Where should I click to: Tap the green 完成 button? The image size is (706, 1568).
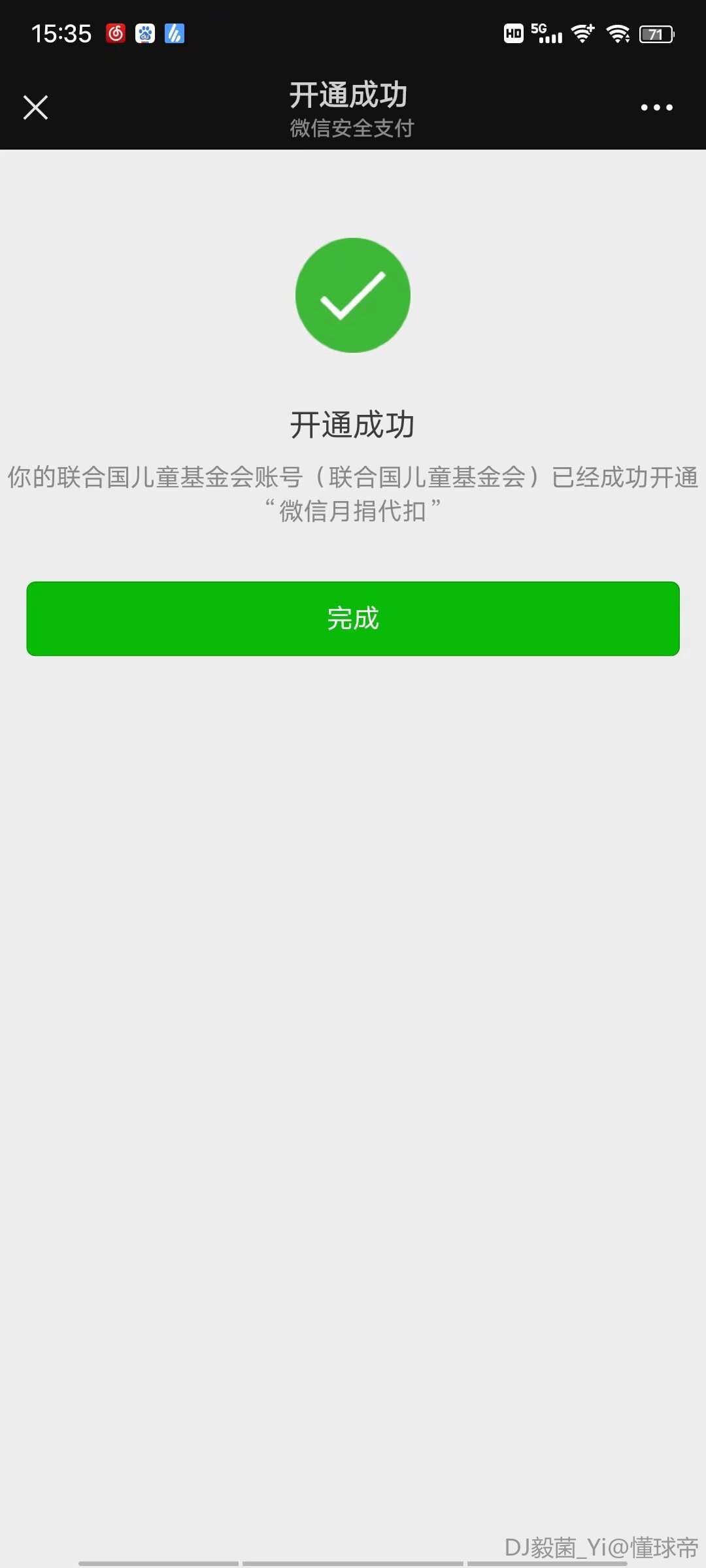(353, 619)
